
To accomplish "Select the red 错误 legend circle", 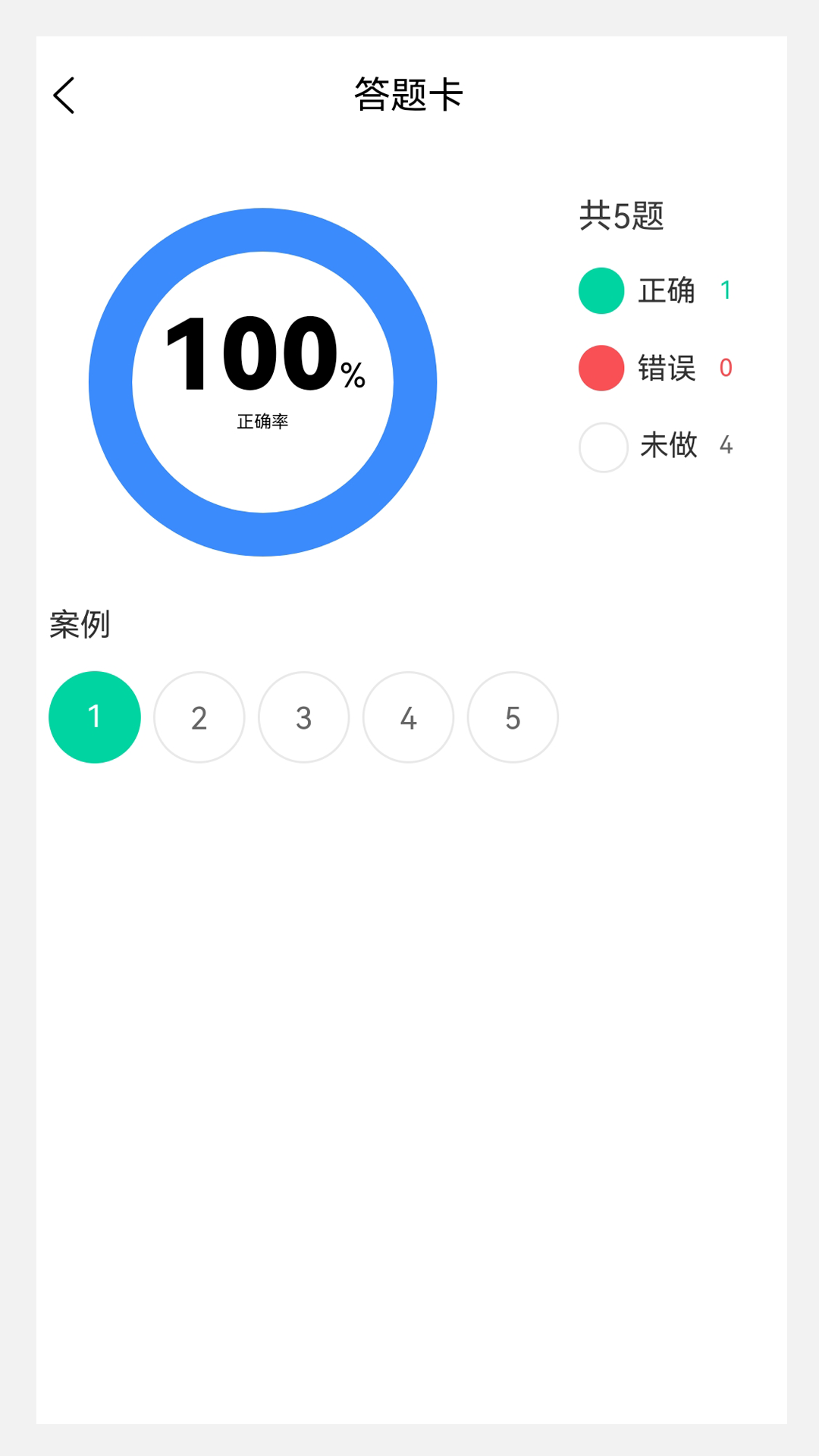I will pos(601,369).
